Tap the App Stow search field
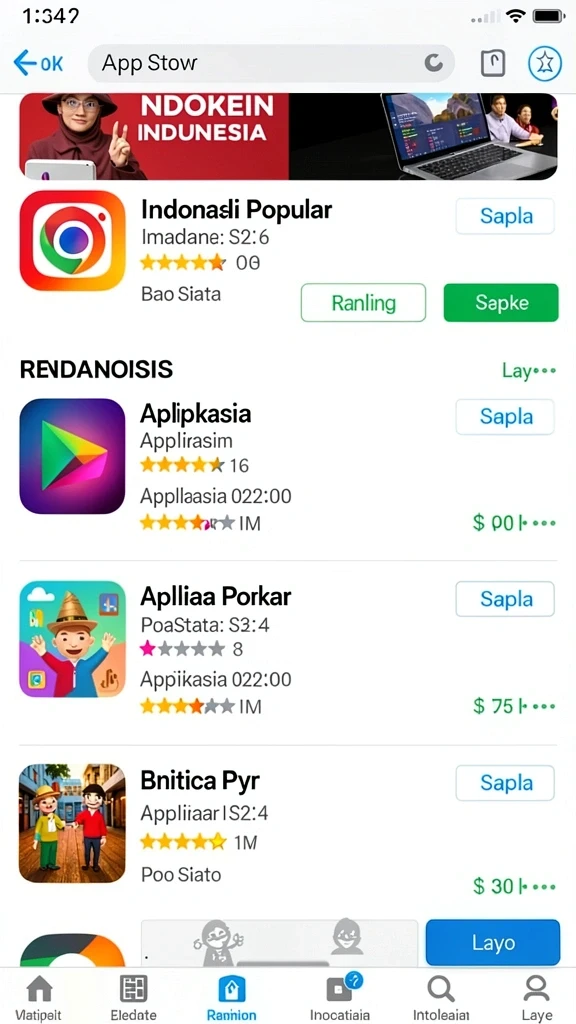 pos(271,63)
